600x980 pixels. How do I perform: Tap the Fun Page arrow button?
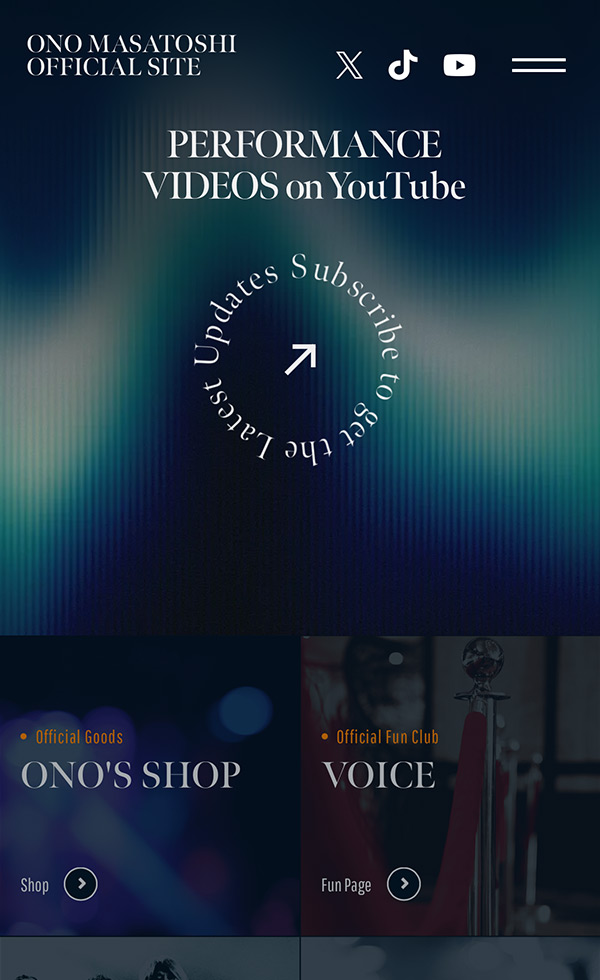404,884
